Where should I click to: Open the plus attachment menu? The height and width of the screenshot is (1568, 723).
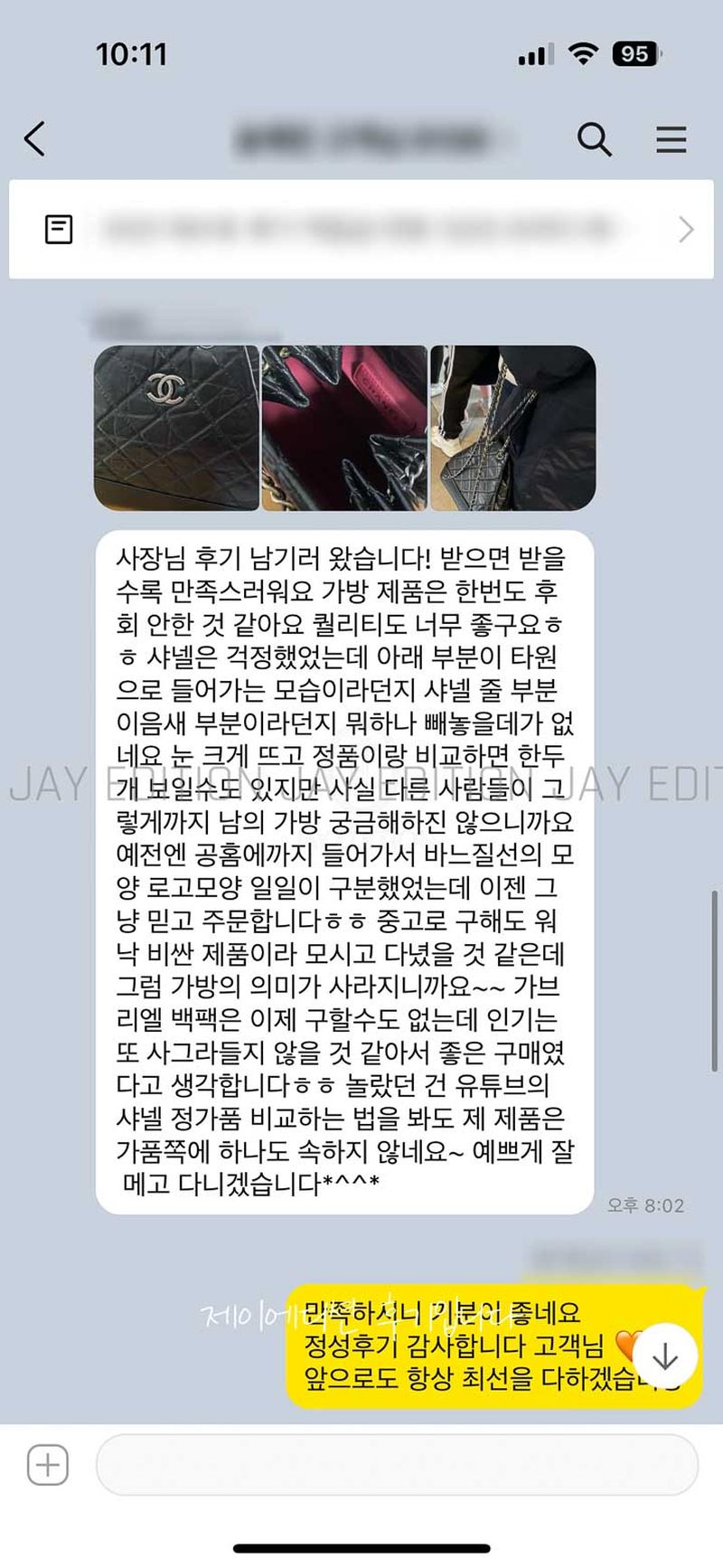48,1465
